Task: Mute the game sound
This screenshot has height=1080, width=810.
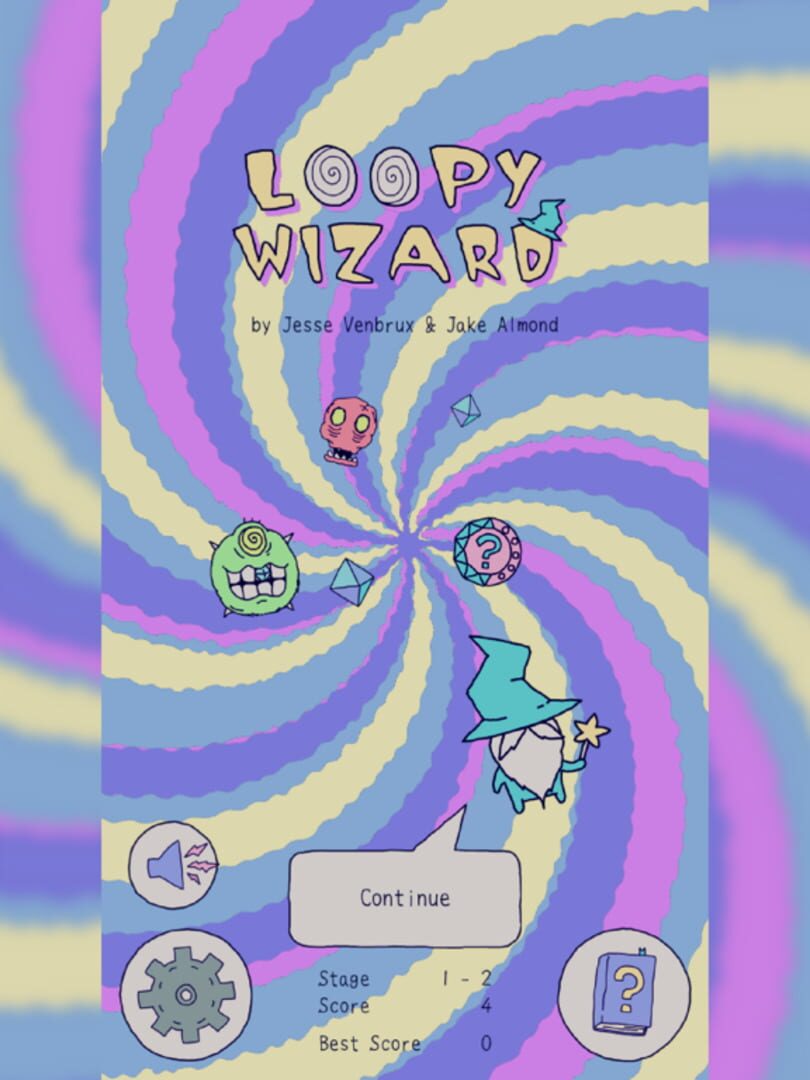Action: 174,865
